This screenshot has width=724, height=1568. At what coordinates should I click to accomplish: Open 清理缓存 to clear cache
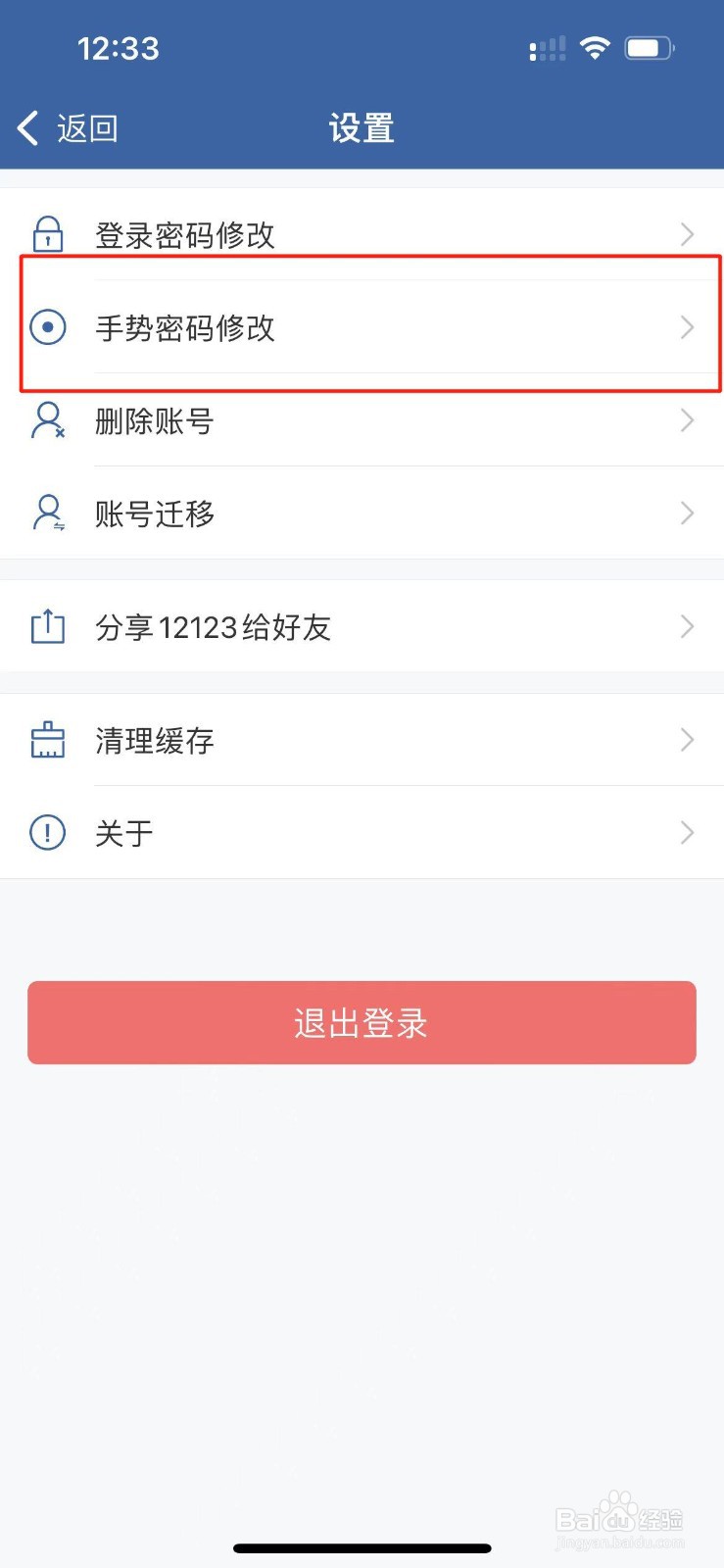(x=154, y=740)
